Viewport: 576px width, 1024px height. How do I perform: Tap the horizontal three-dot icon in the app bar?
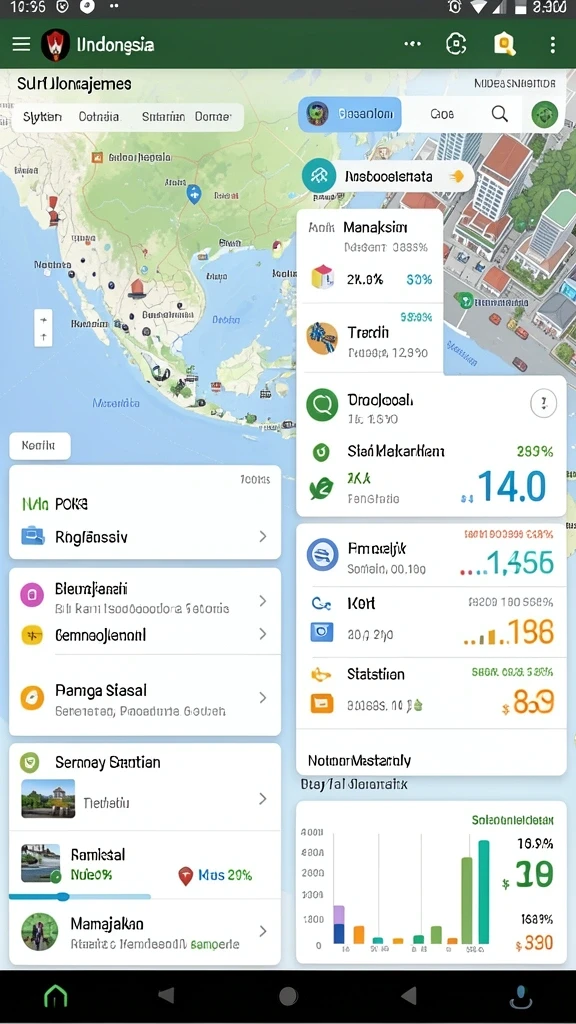tap(413, 44)
